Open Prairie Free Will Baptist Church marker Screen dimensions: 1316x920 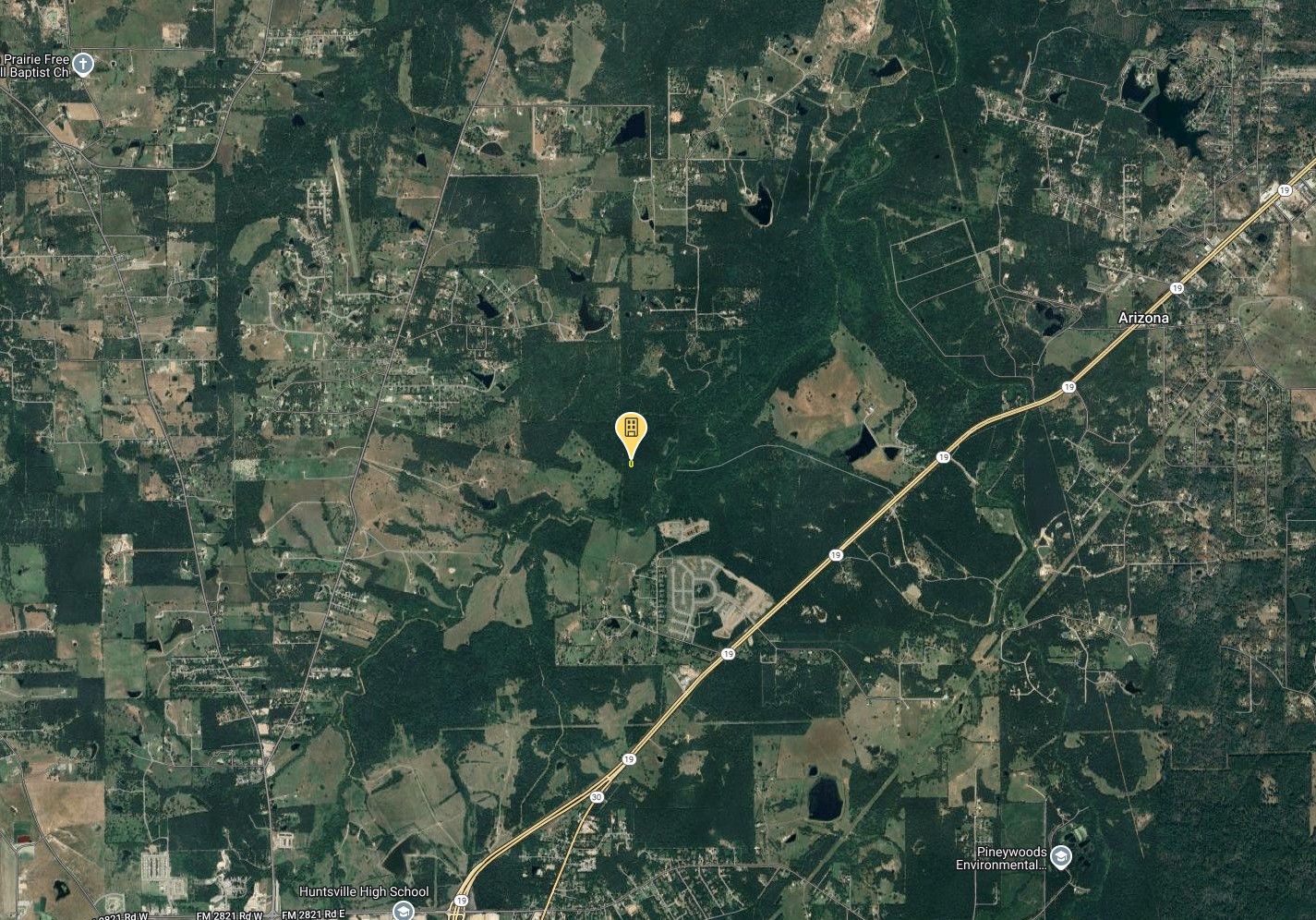click(x=83, y=65)
